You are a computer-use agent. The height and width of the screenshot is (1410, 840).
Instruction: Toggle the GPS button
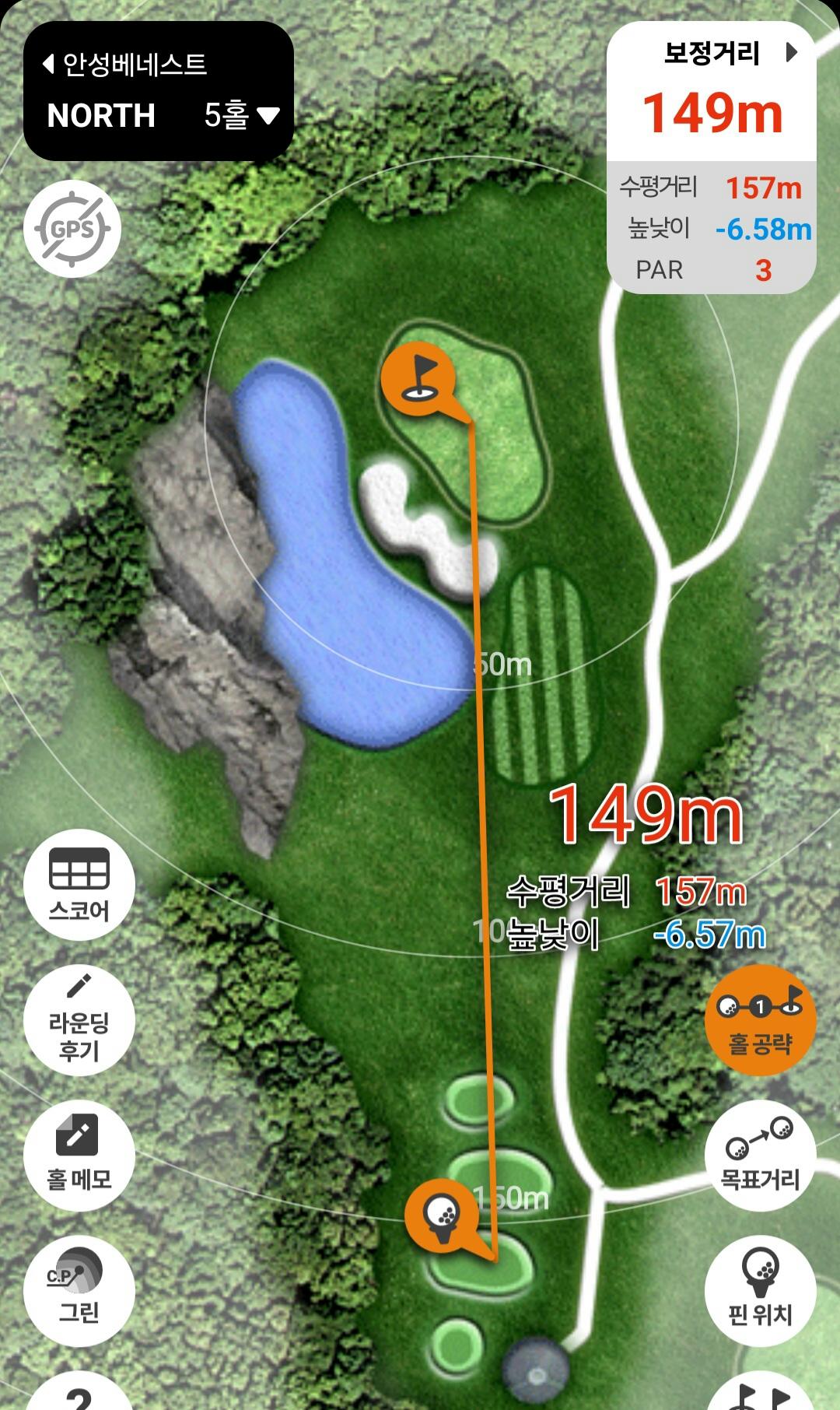72,229
